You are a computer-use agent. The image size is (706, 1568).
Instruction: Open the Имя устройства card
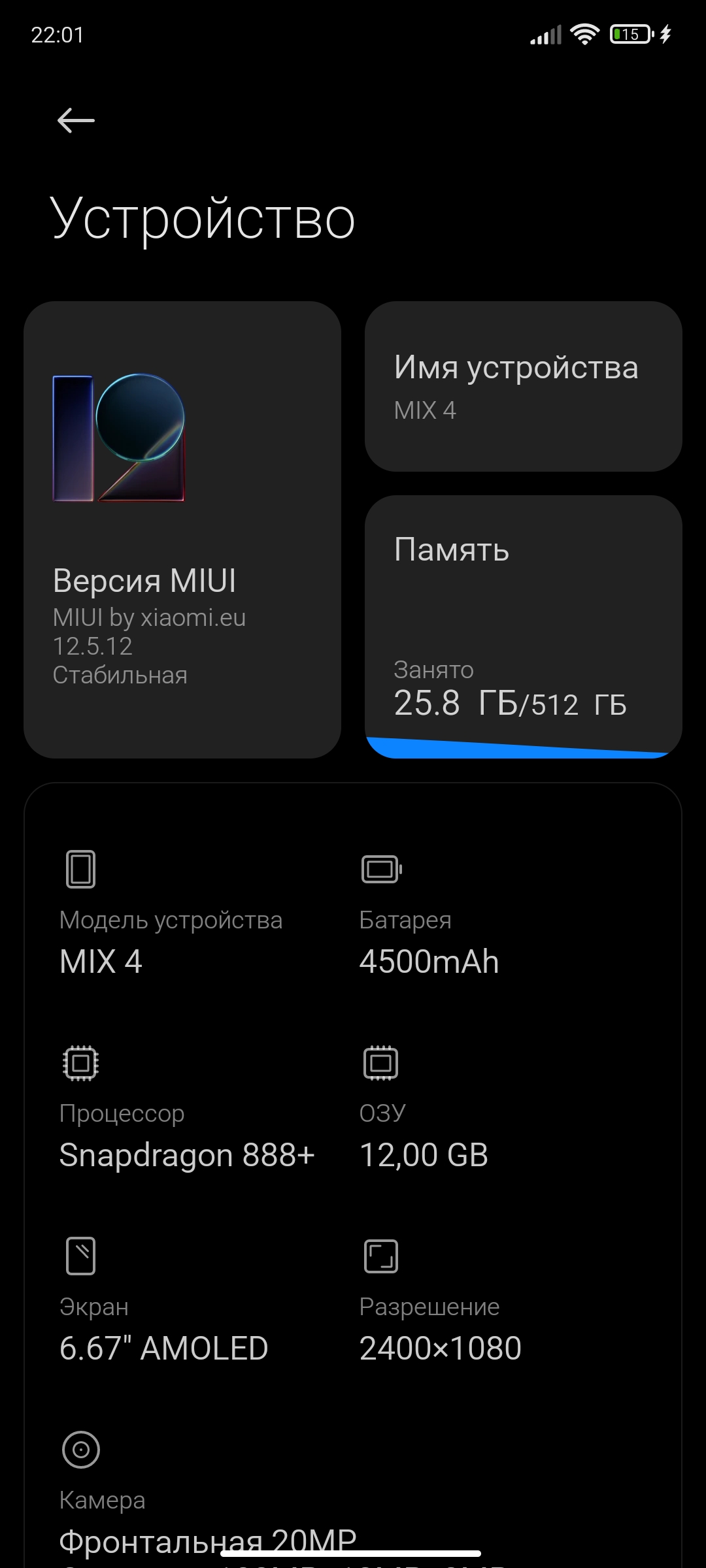[523, 386]
